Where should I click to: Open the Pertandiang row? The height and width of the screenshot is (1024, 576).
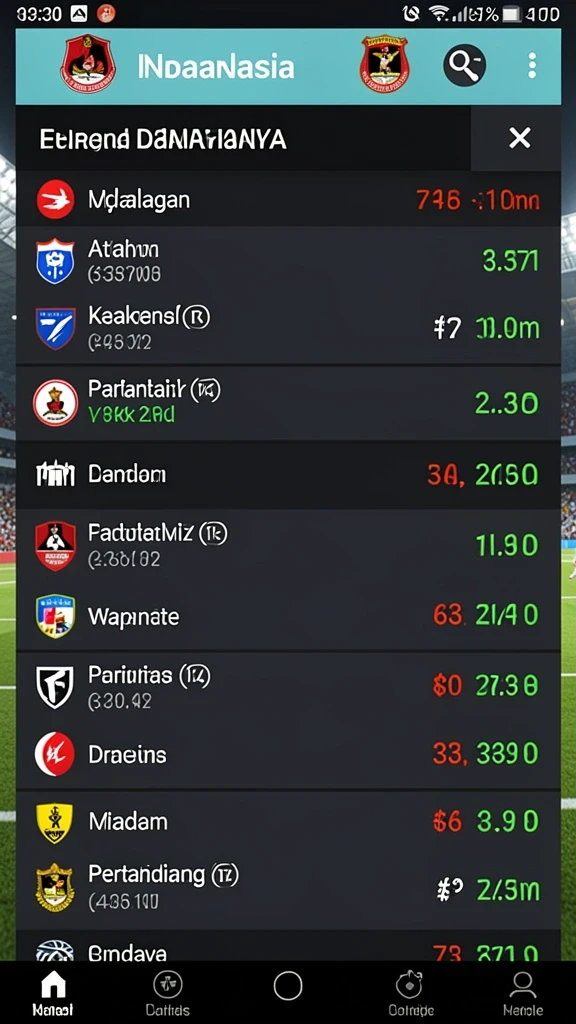[288, 889]
